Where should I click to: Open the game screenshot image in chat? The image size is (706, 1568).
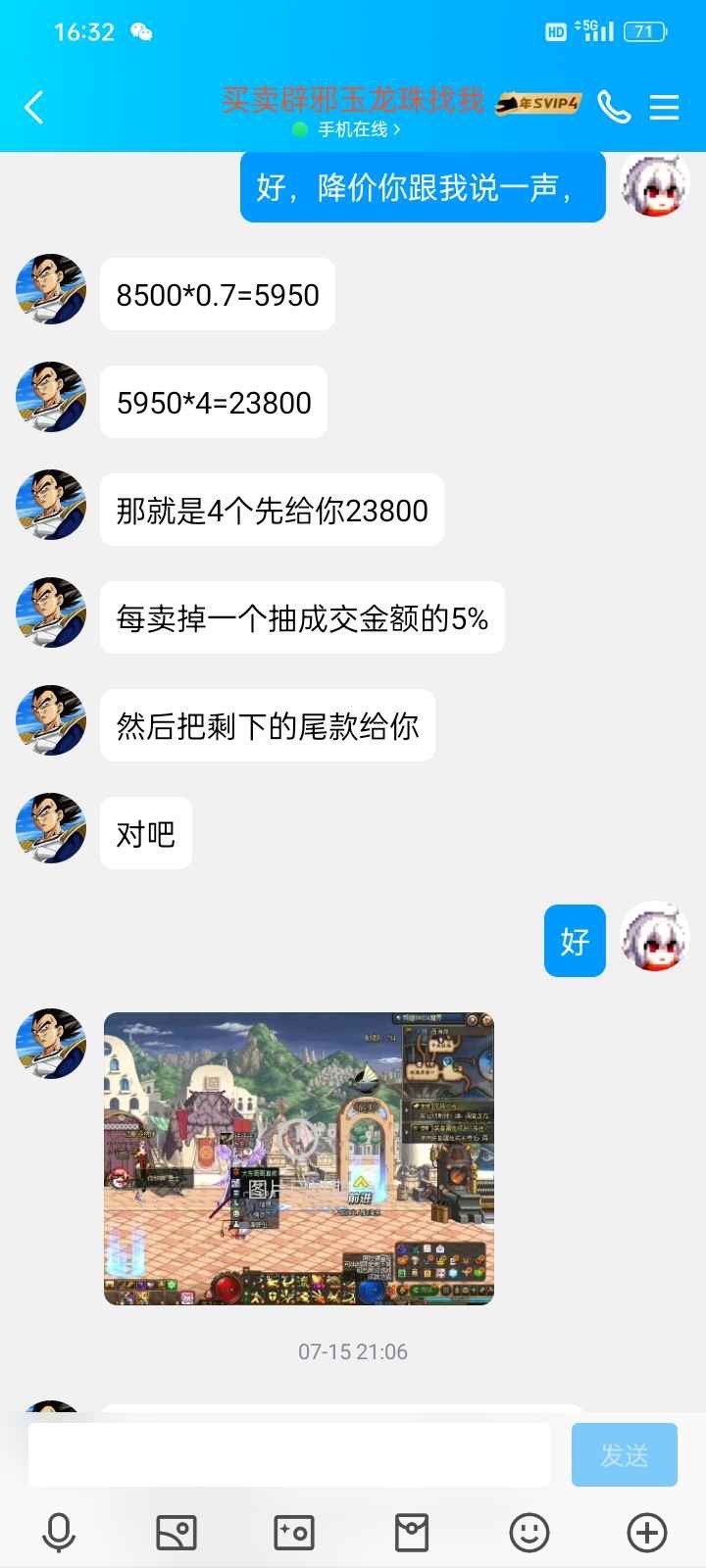pyautogui.click(x=299, y=1158)
